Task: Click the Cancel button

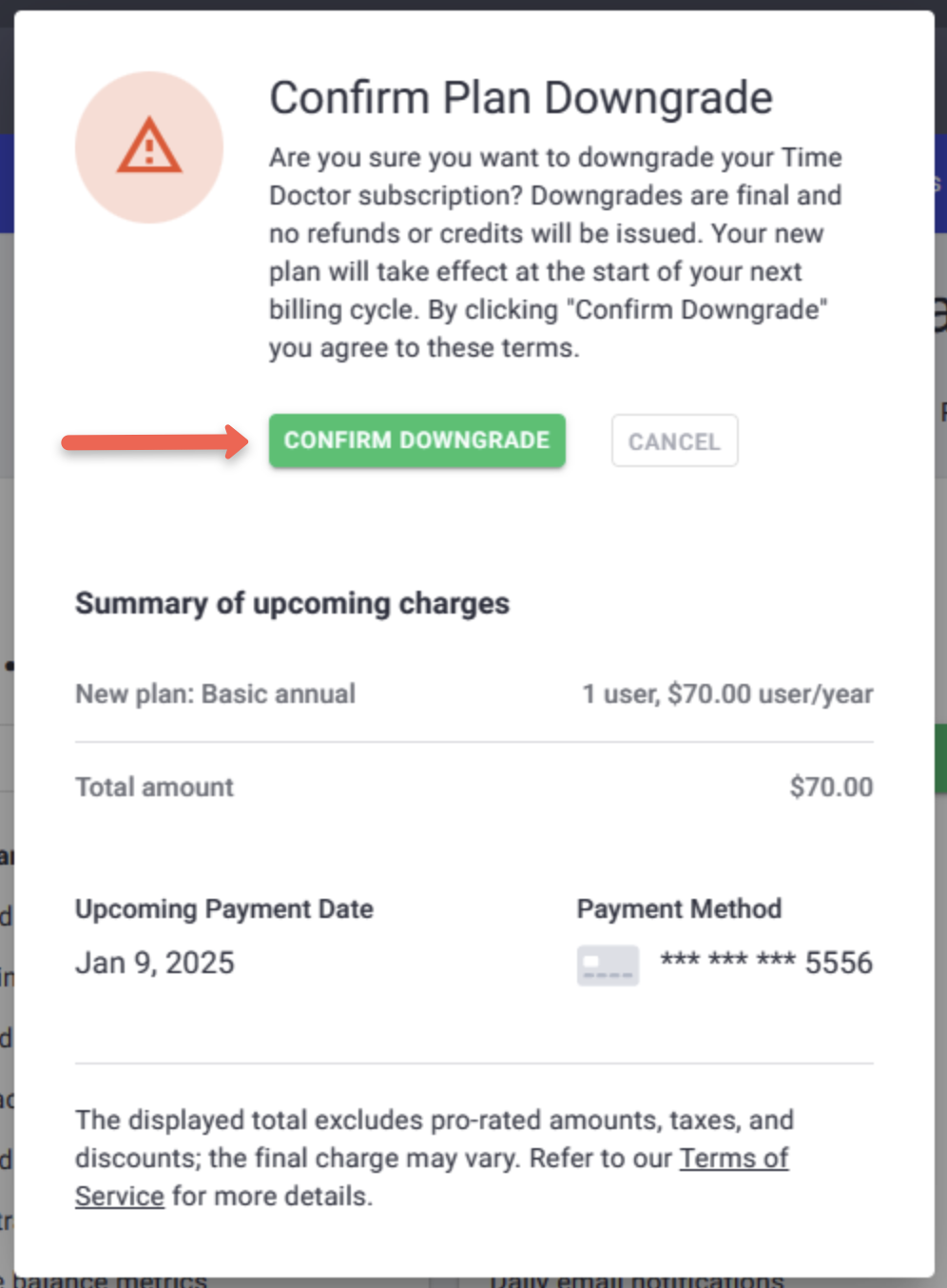Action: (x=674, y=440)
